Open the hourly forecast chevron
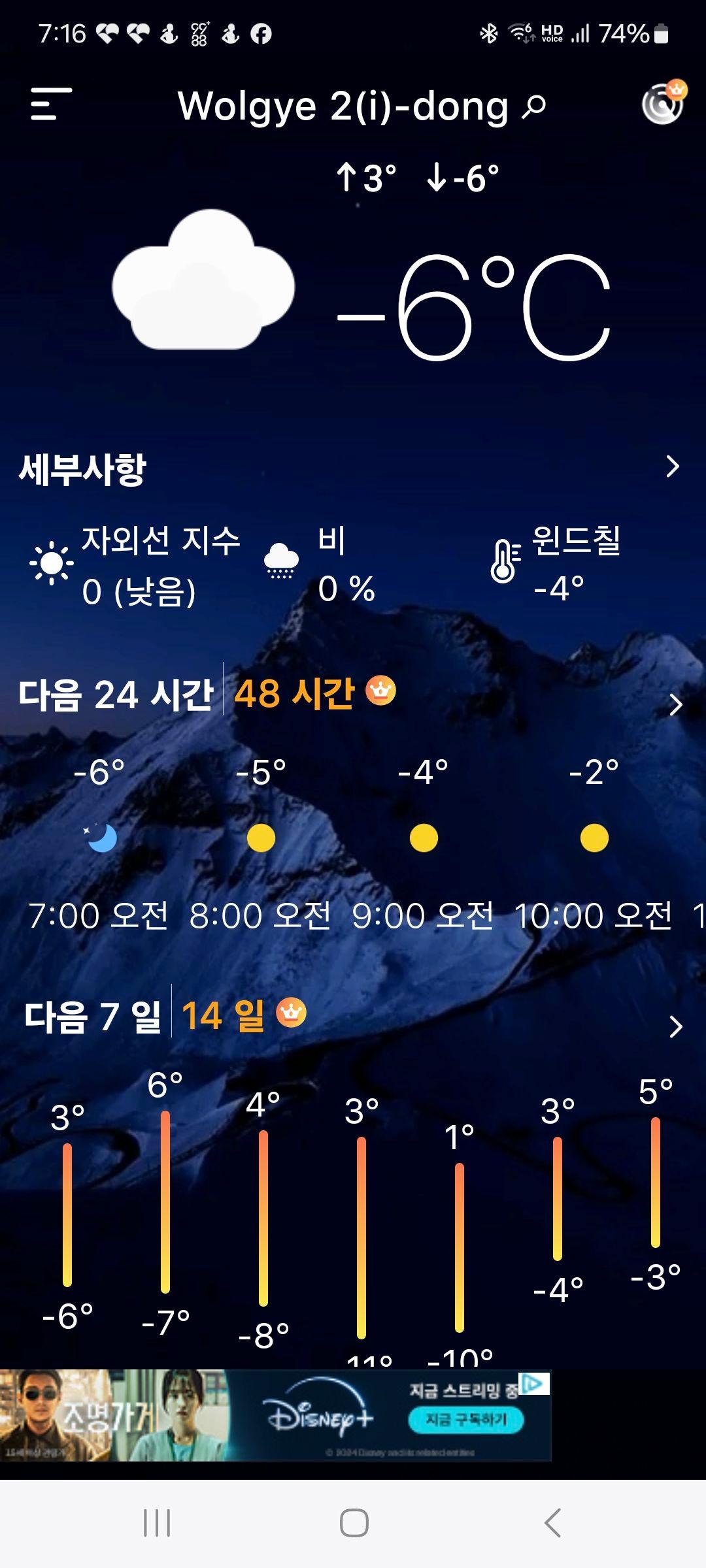This screenshot has height=1568, width=706. 675,705
